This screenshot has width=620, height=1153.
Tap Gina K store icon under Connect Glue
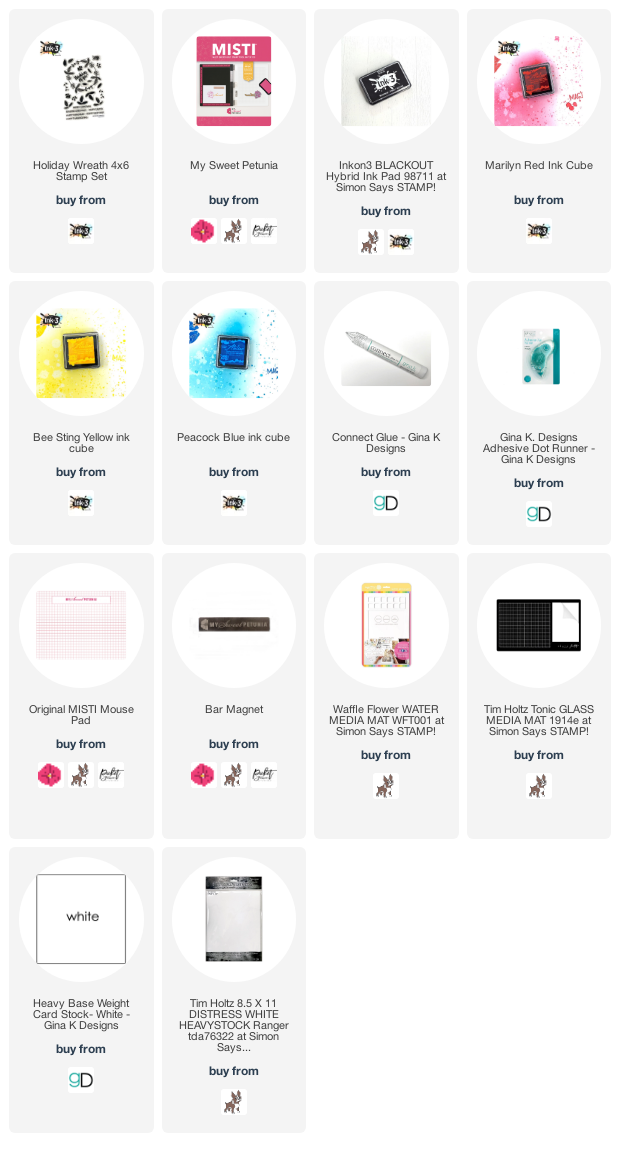pos(386,503)
